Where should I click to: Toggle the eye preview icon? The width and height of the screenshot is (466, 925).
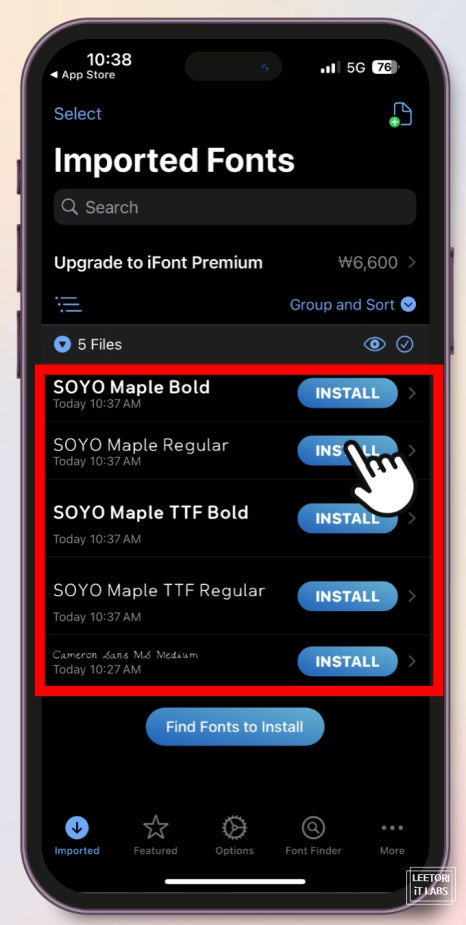375,344
